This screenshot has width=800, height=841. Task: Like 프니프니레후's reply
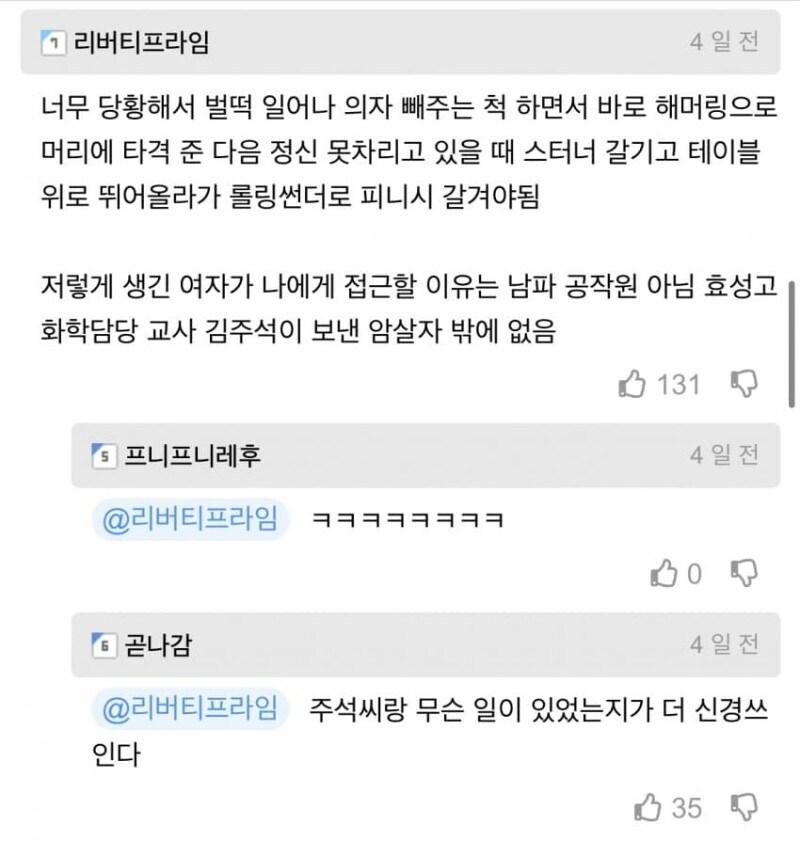(664, 573)
